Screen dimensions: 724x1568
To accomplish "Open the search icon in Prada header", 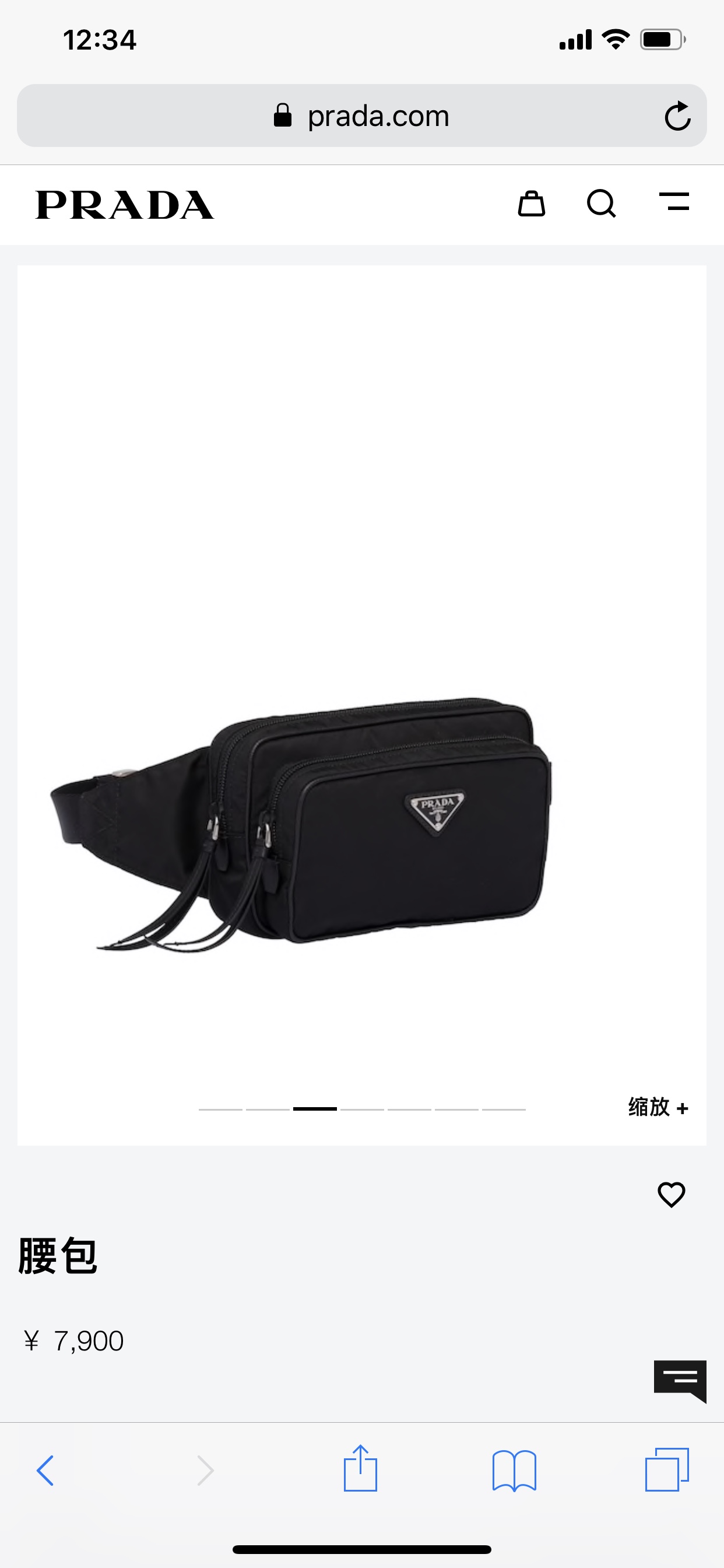I will 601,204.
